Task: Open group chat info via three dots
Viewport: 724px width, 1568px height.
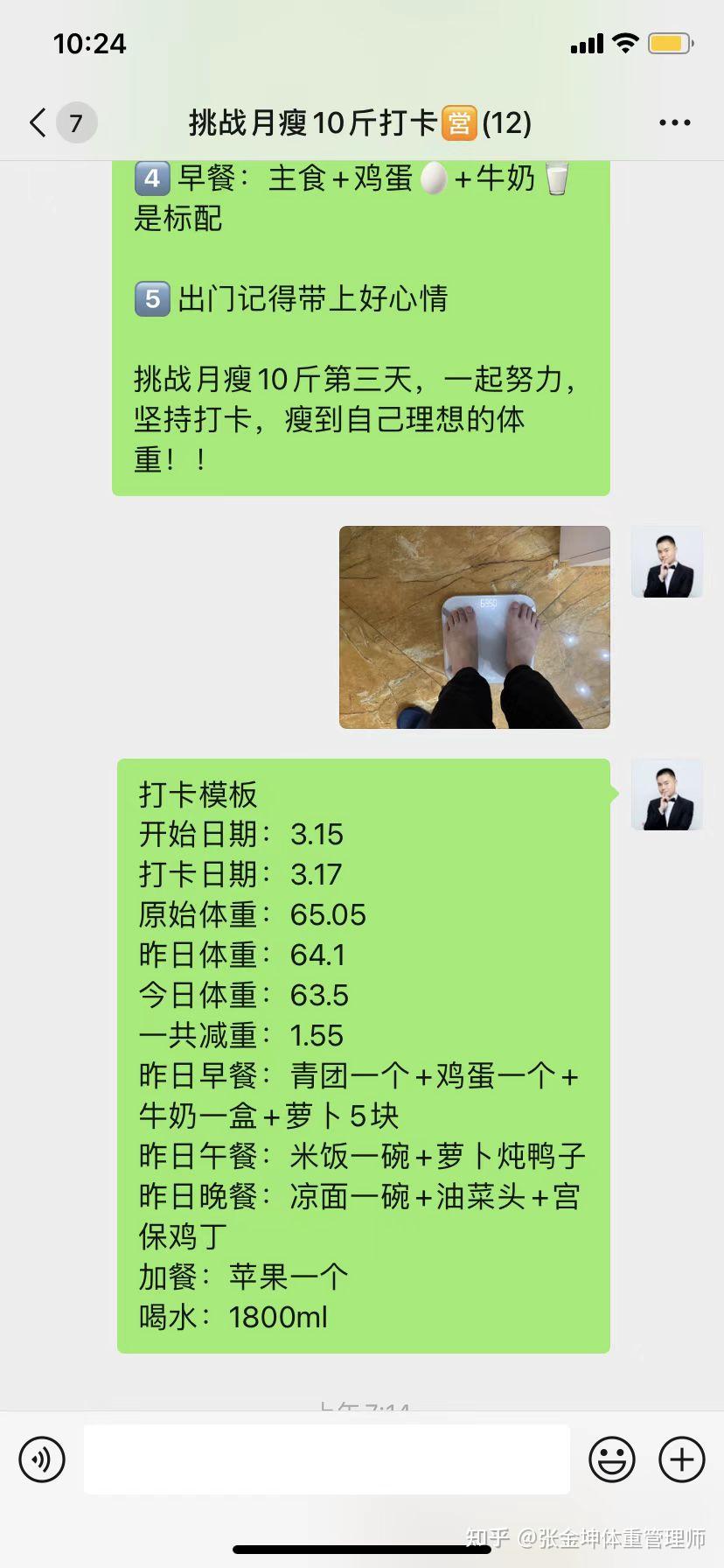Action: [x=675, y=123]
